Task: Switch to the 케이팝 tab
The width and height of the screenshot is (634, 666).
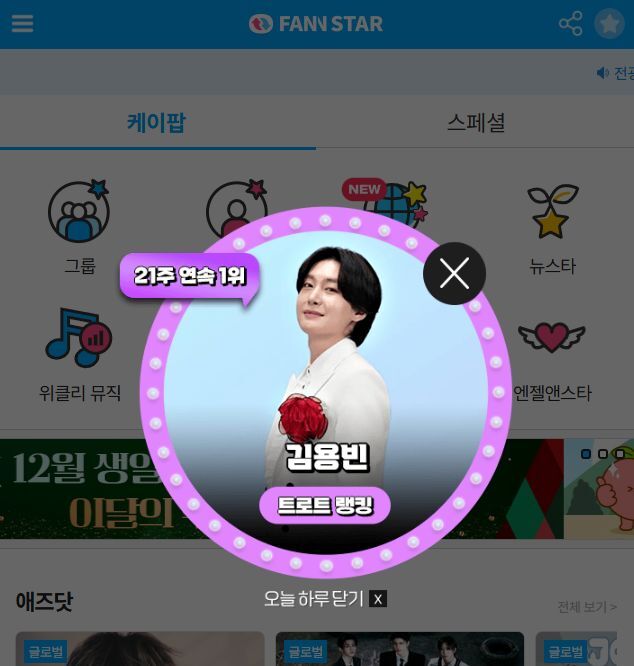Action: 157,123
